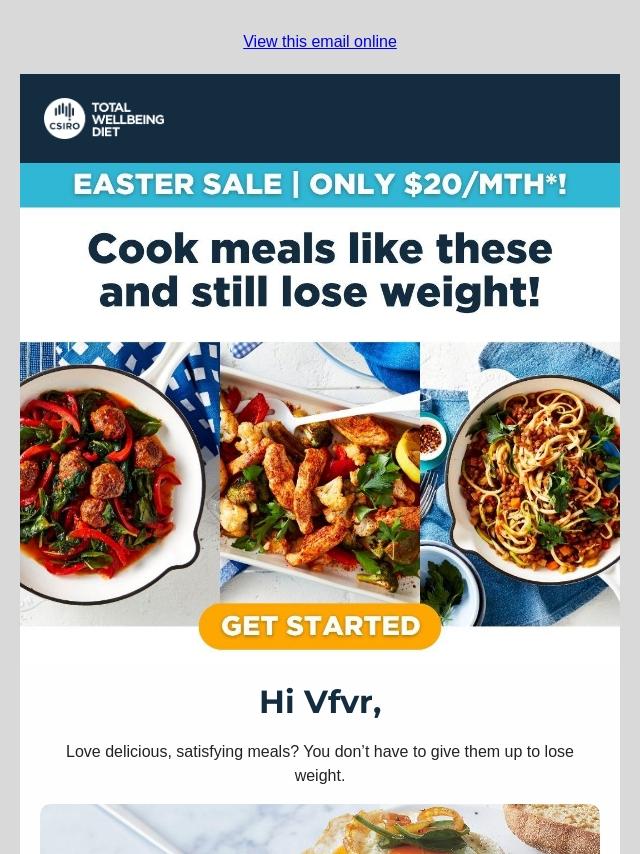The height and width of the screenshot is (854, 640).
Task: Open the Easter Sale $20/mth banner
Action: (320, 185)
